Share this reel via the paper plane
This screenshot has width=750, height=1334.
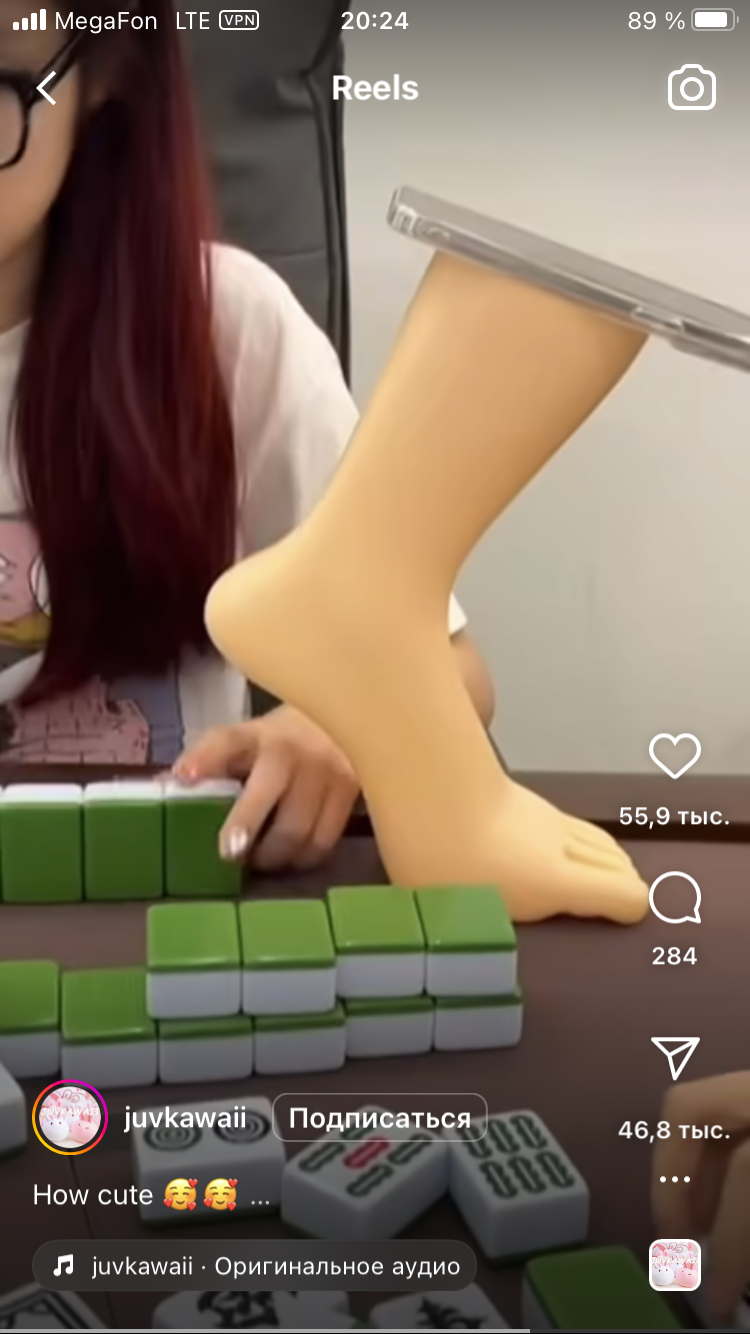675,1058
